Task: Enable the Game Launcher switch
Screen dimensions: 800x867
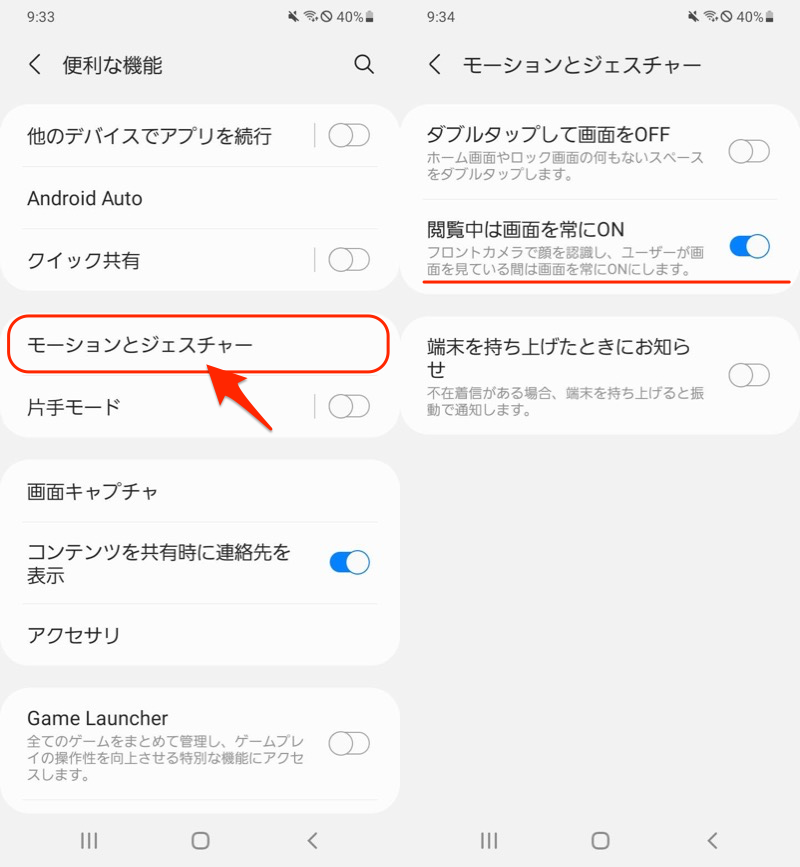Action: [x=349, y=743]
